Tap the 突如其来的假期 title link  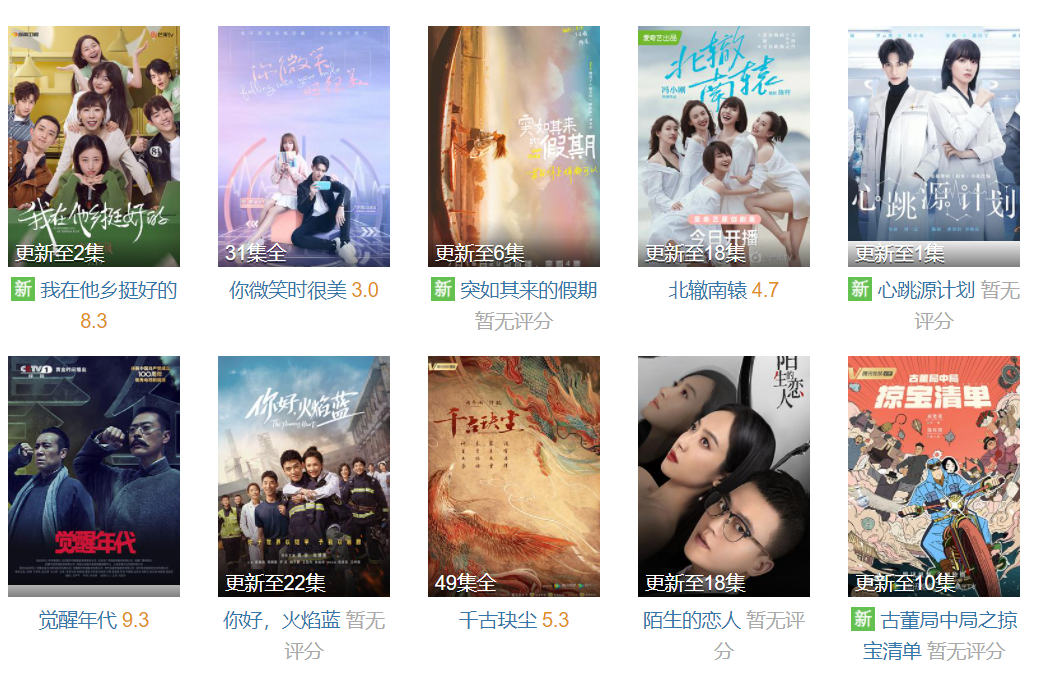528,291
